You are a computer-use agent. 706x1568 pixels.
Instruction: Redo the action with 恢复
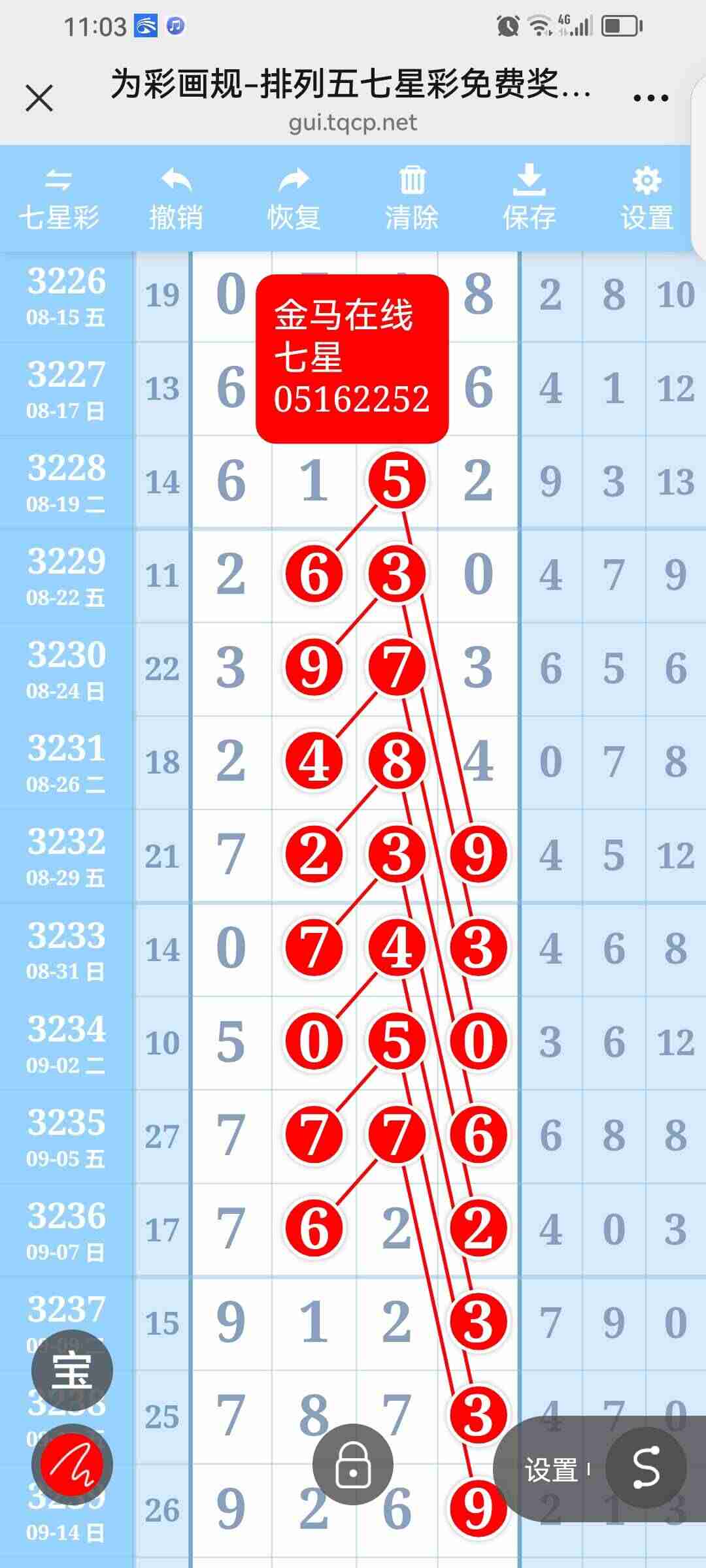(x=294, y=200)
